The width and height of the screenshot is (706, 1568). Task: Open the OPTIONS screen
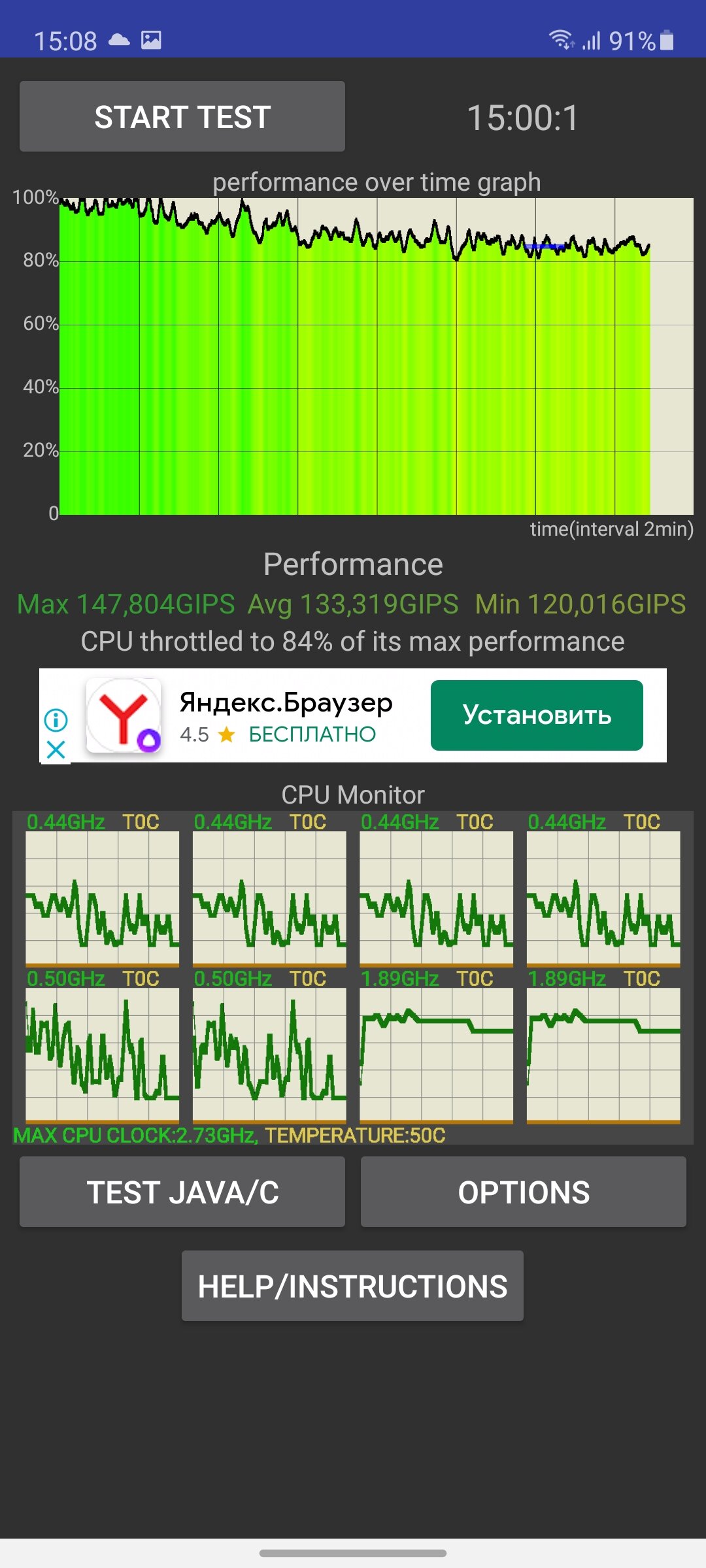point(524,1192)
